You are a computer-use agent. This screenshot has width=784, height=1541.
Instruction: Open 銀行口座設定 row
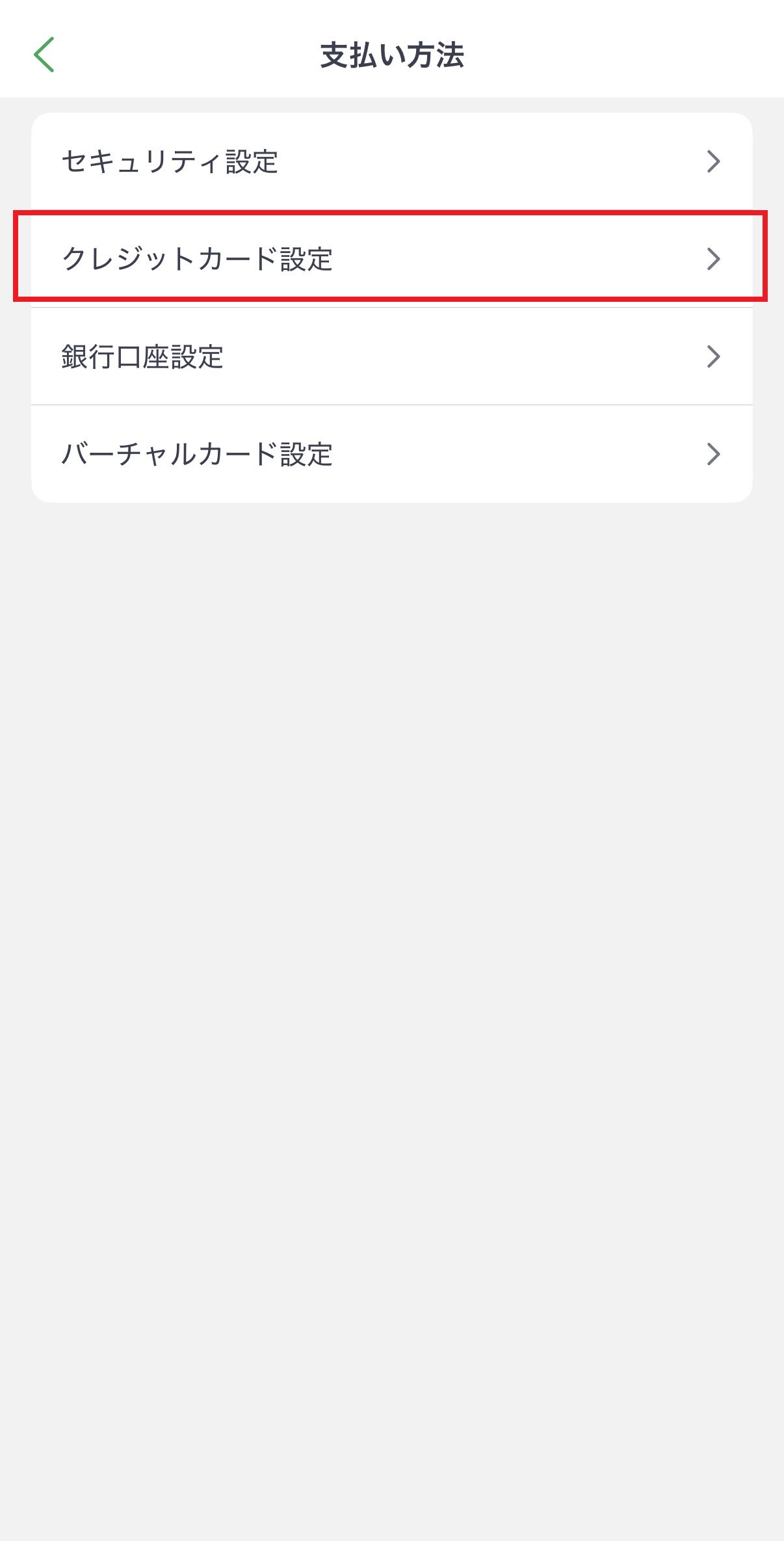tap(391, 356)
